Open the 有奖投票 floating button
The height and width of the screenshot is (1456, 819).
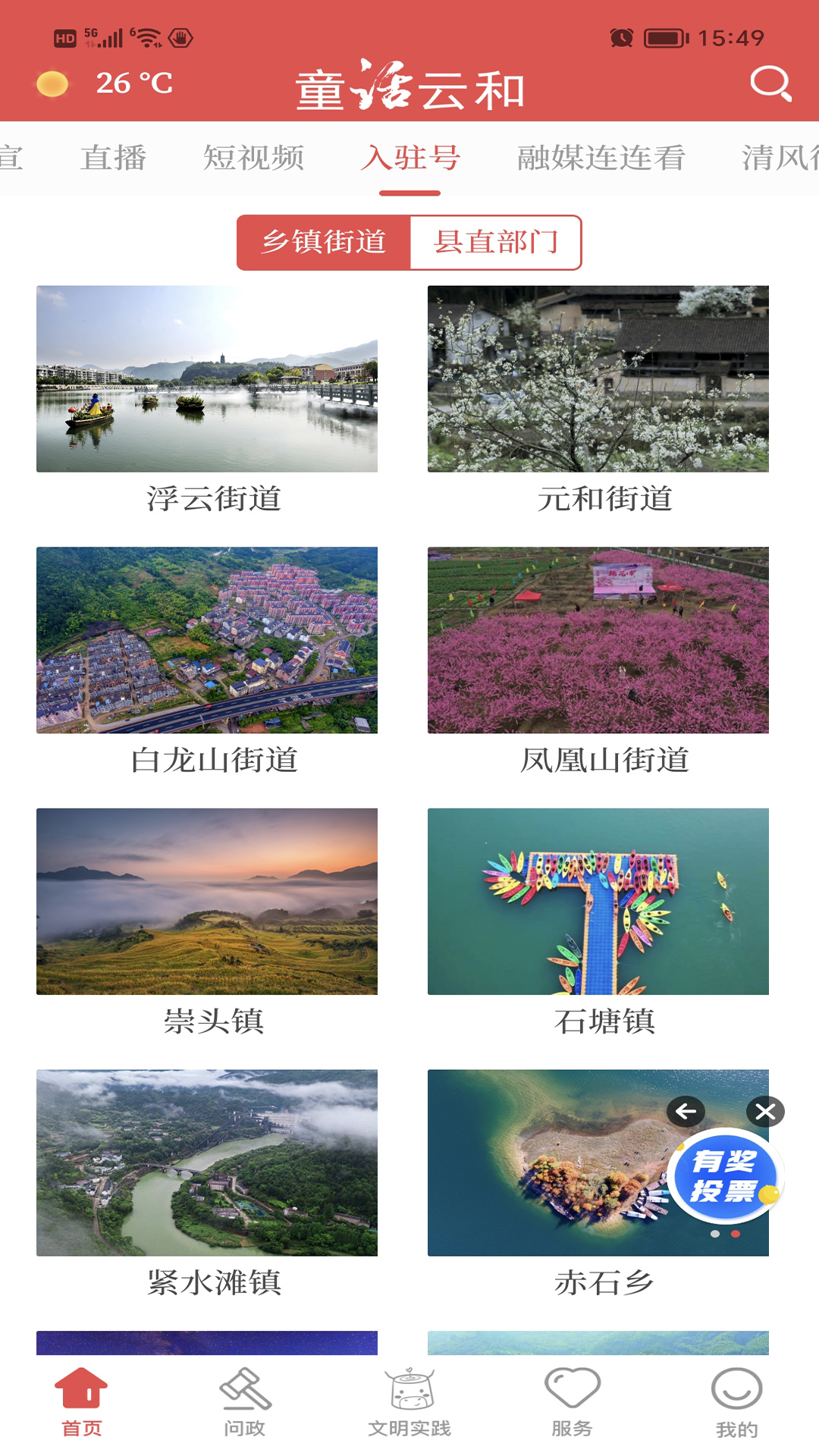[725, 1175]
